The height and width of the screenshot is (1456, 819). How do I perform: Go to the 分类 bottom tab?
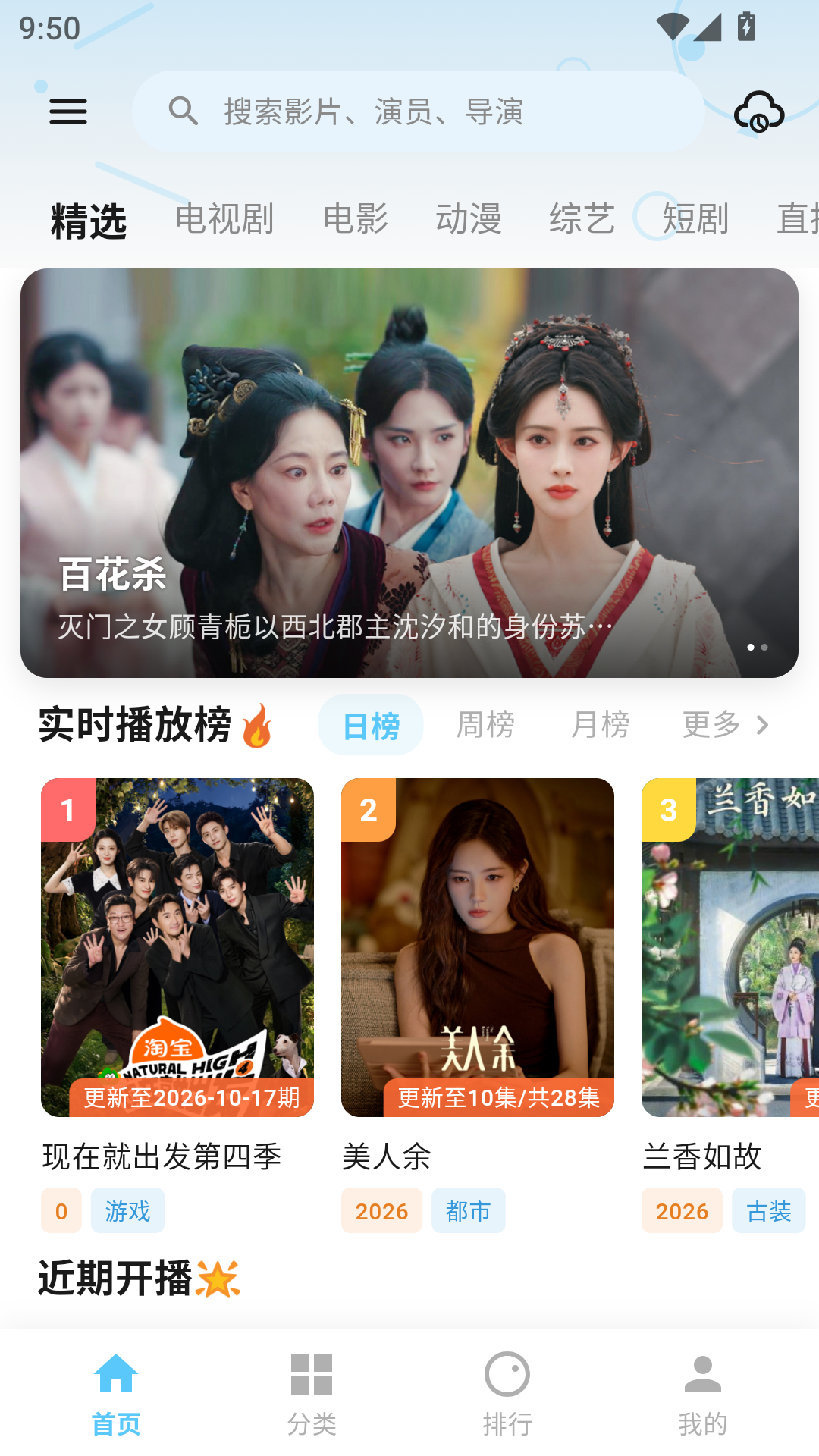click(x=312, y=1394)
